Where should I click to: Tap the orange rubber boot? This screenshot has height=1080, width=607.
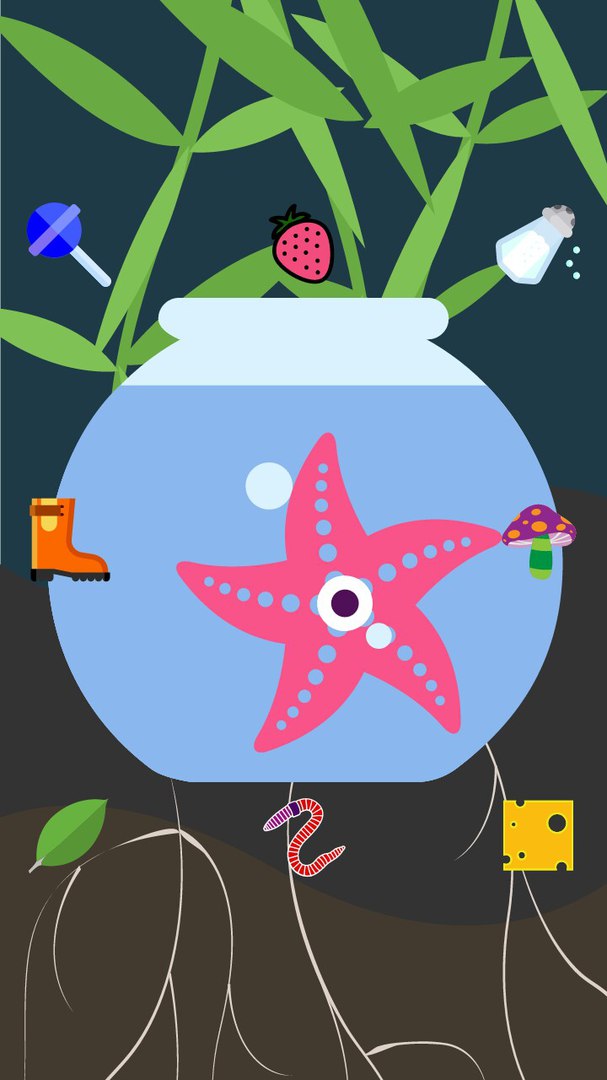(62, 540)
